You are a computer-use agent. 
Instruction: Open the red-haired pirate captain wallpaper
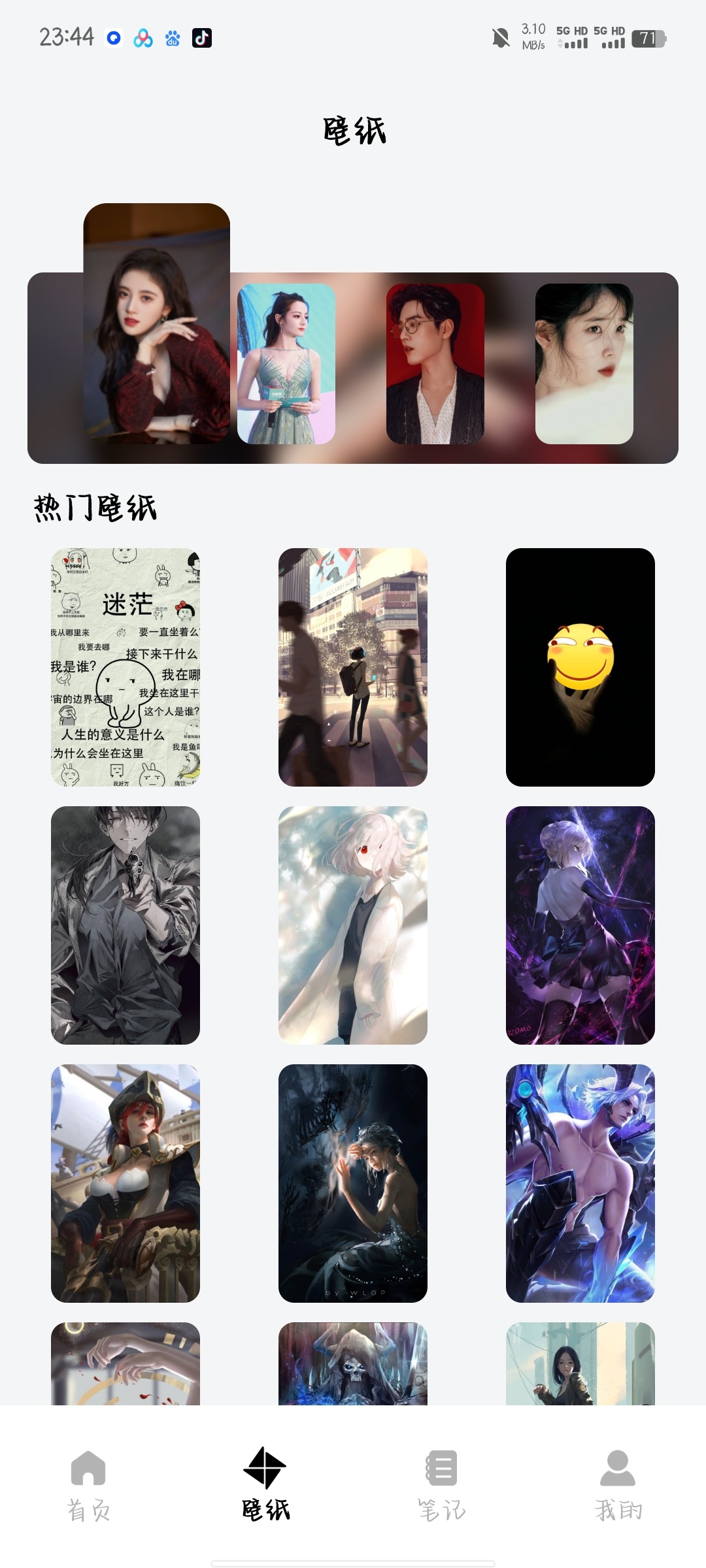coord(126,1183)
